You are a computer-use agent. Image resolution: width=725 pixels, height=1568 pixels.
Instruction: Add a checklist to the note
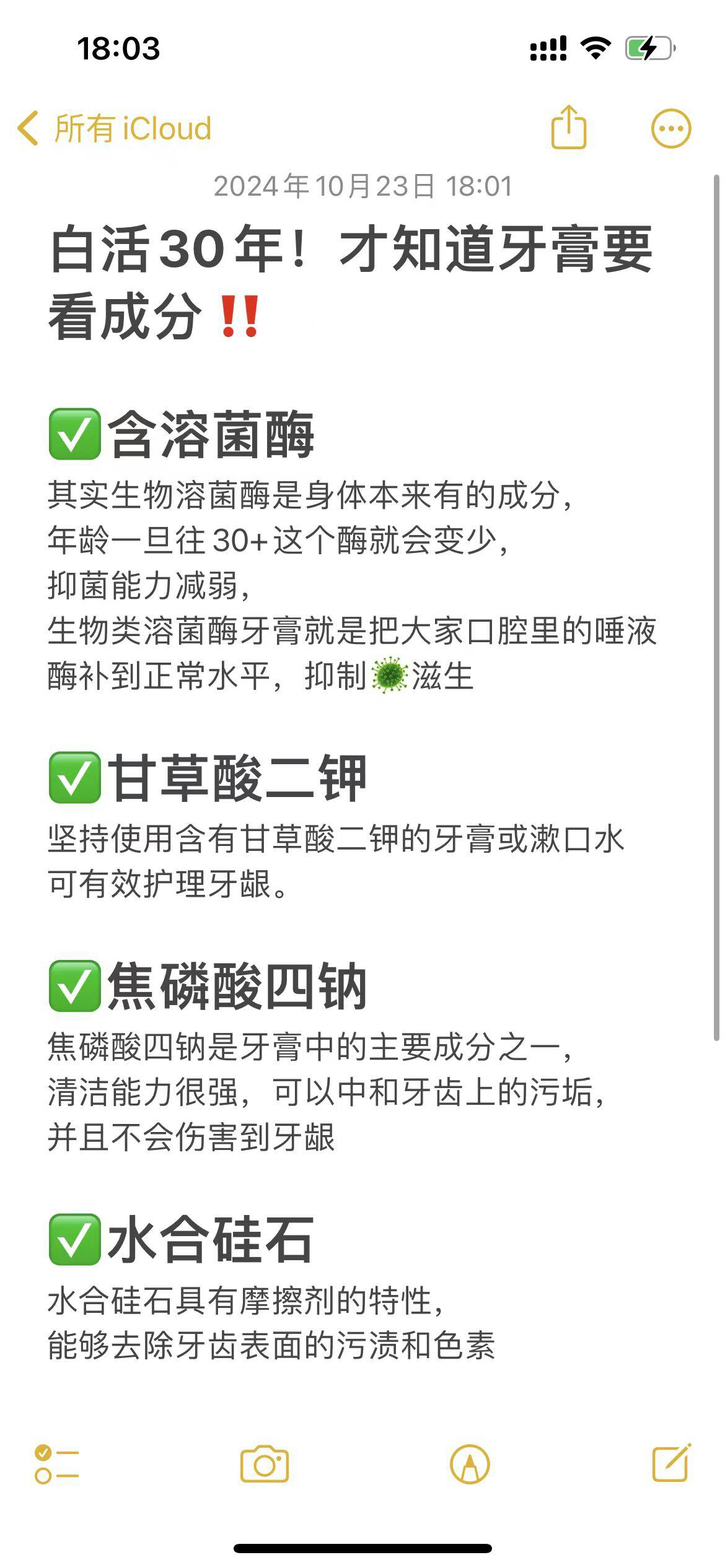(x=56, y=1464)
